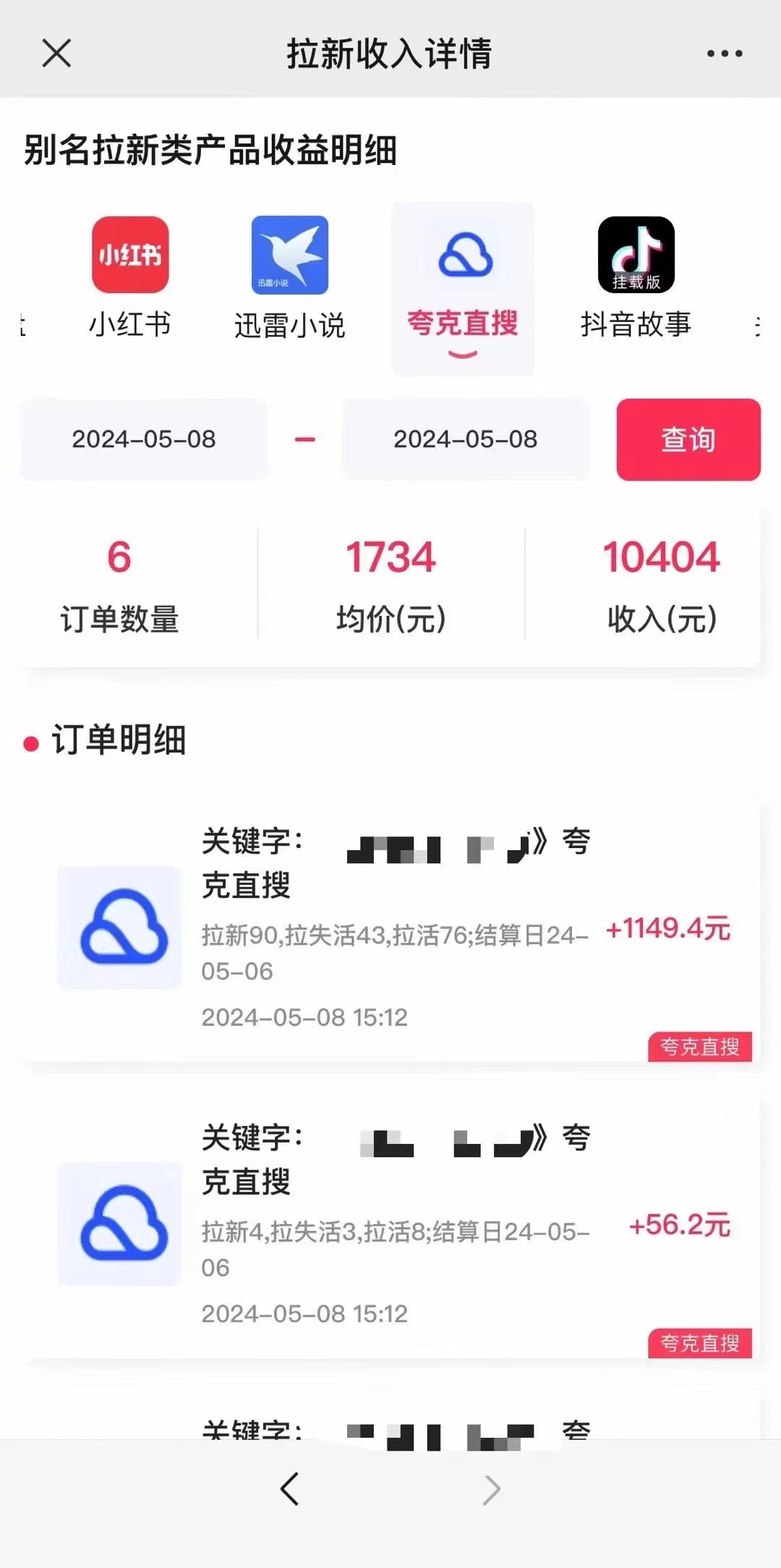The image size is (781, 1568).
Task: Open the order card earning +56.2元
Action: pyautogui.click(x=390, y=1226)
